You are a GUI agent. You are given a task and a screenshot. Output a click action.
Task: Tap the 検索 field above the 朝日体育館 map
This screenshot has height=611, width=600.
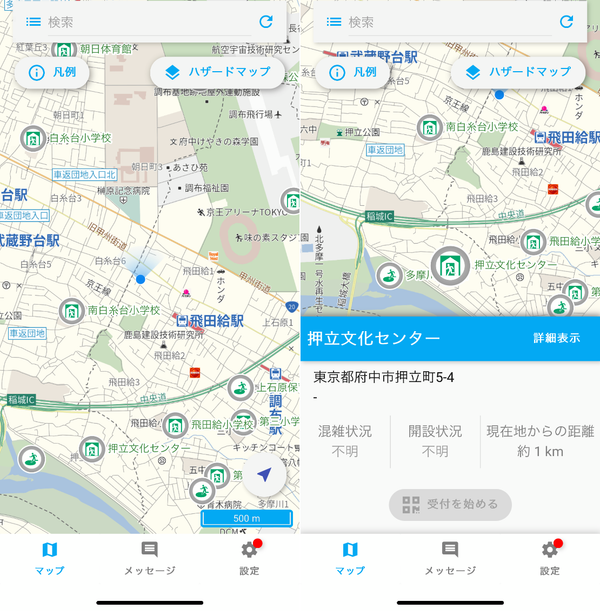point(148,22)
